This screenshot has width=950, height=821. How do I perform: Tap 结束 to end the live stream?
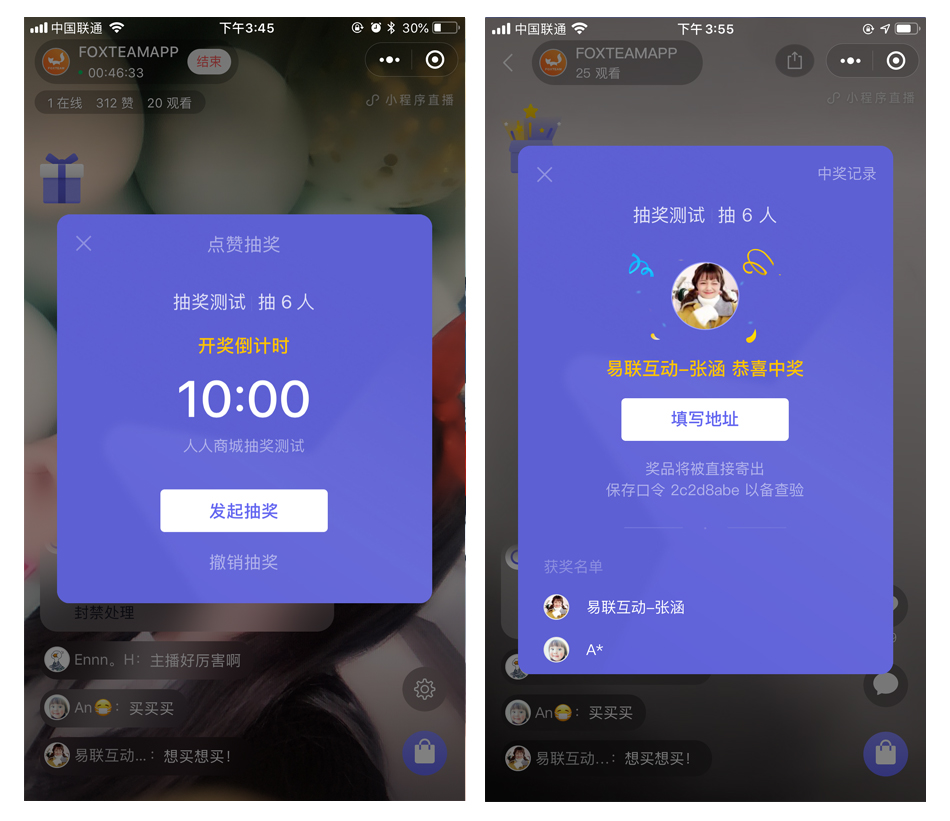coord(209,61)
